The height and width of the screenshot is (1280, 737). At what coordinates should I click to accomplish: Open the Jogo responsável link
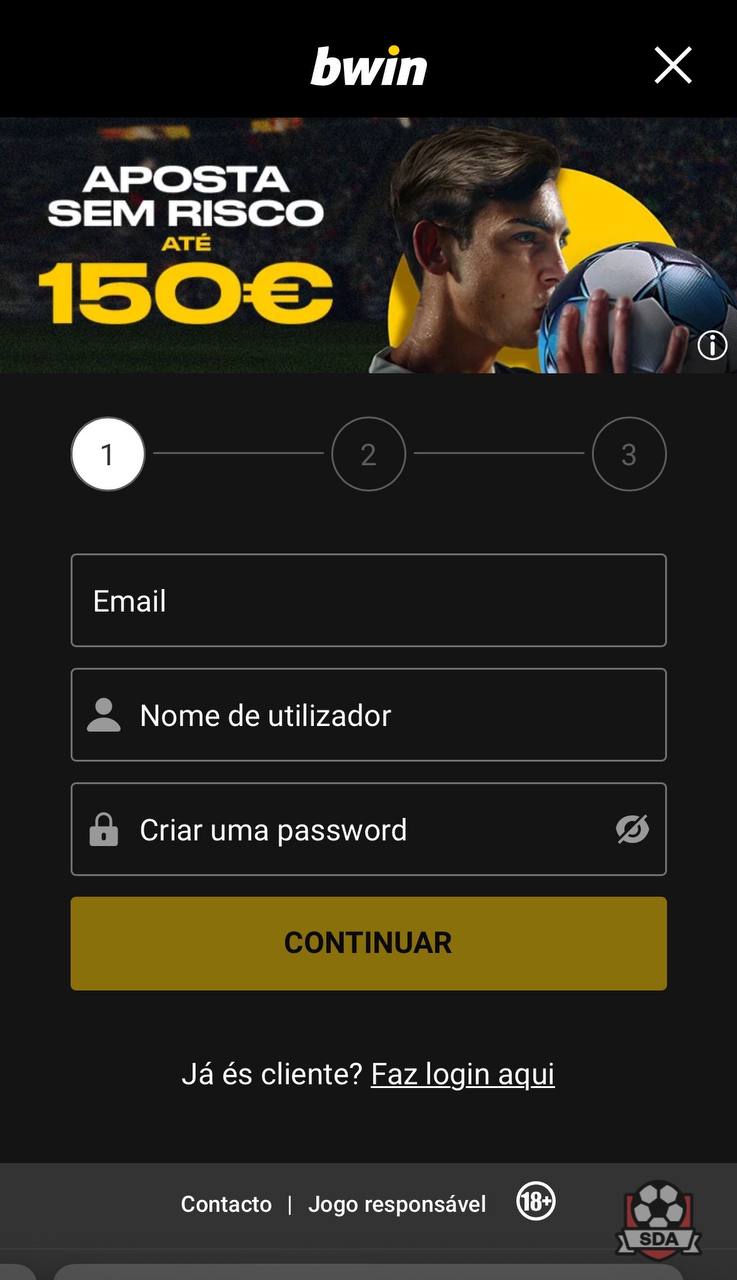tap(397, 1204)
